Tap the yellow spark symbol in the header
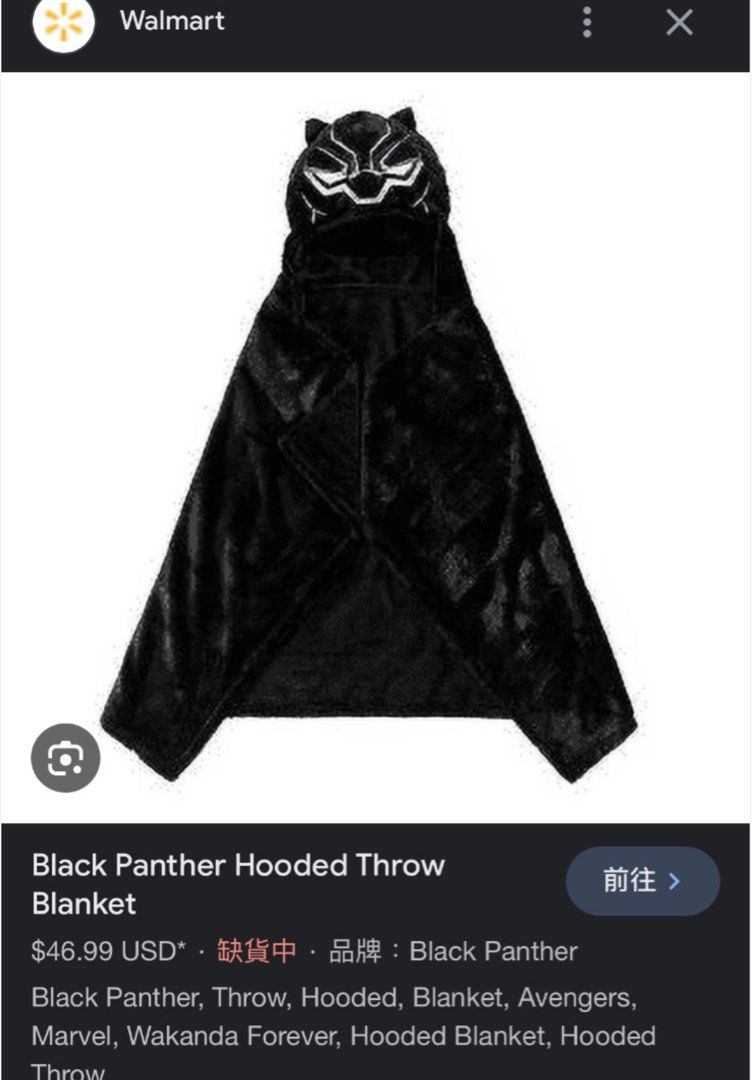Image resolution: width=752 pixels, height=1080 pixels. pyautogui.click(x=64, y=22)
